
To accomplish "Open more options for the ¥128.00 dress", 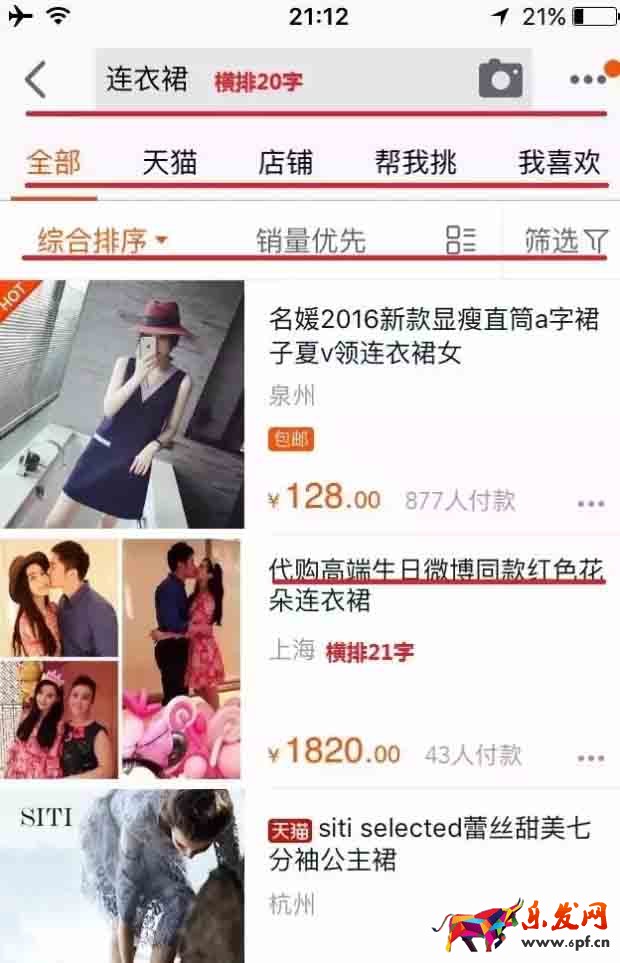I will [x=591, y=503].
